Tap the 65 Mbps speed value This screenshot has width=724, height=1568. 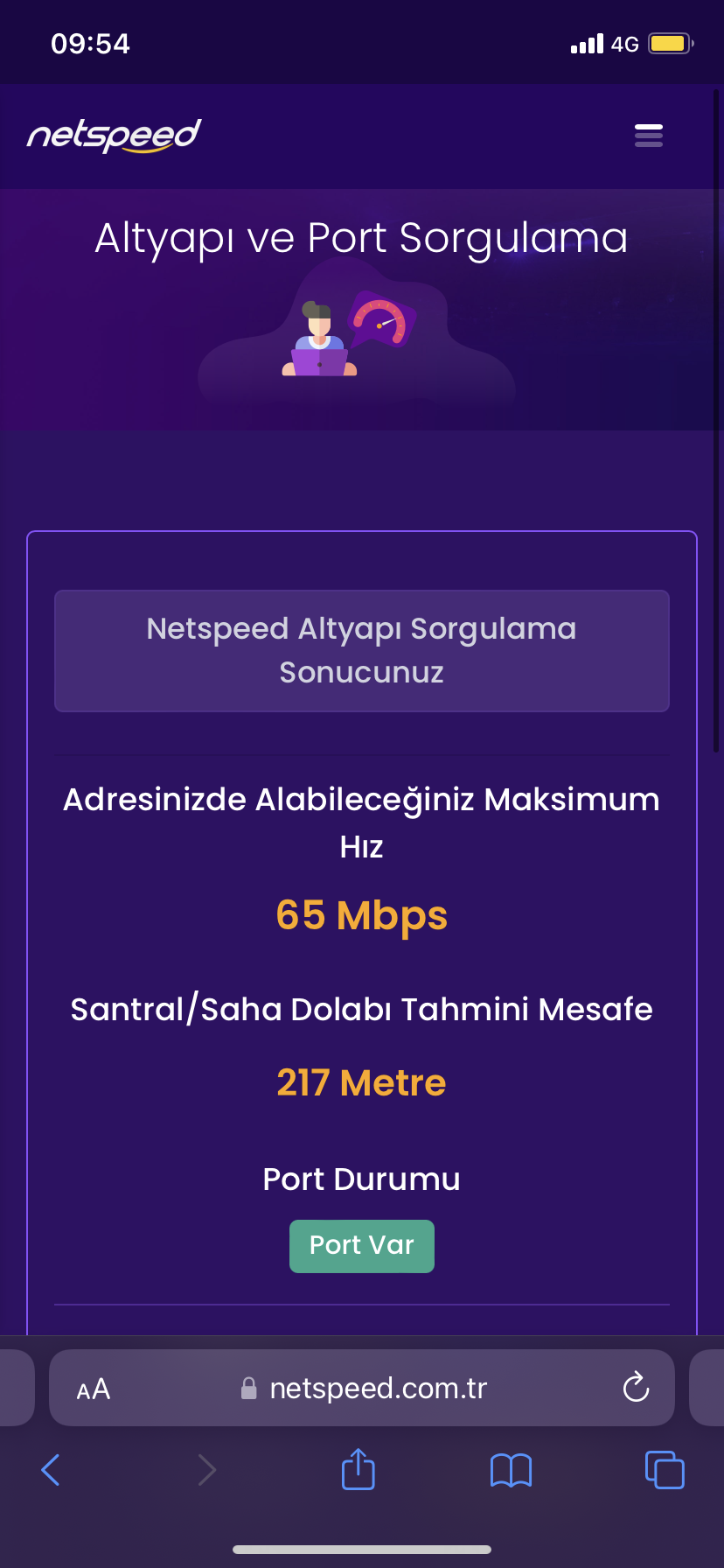click(x=361, y=915)
